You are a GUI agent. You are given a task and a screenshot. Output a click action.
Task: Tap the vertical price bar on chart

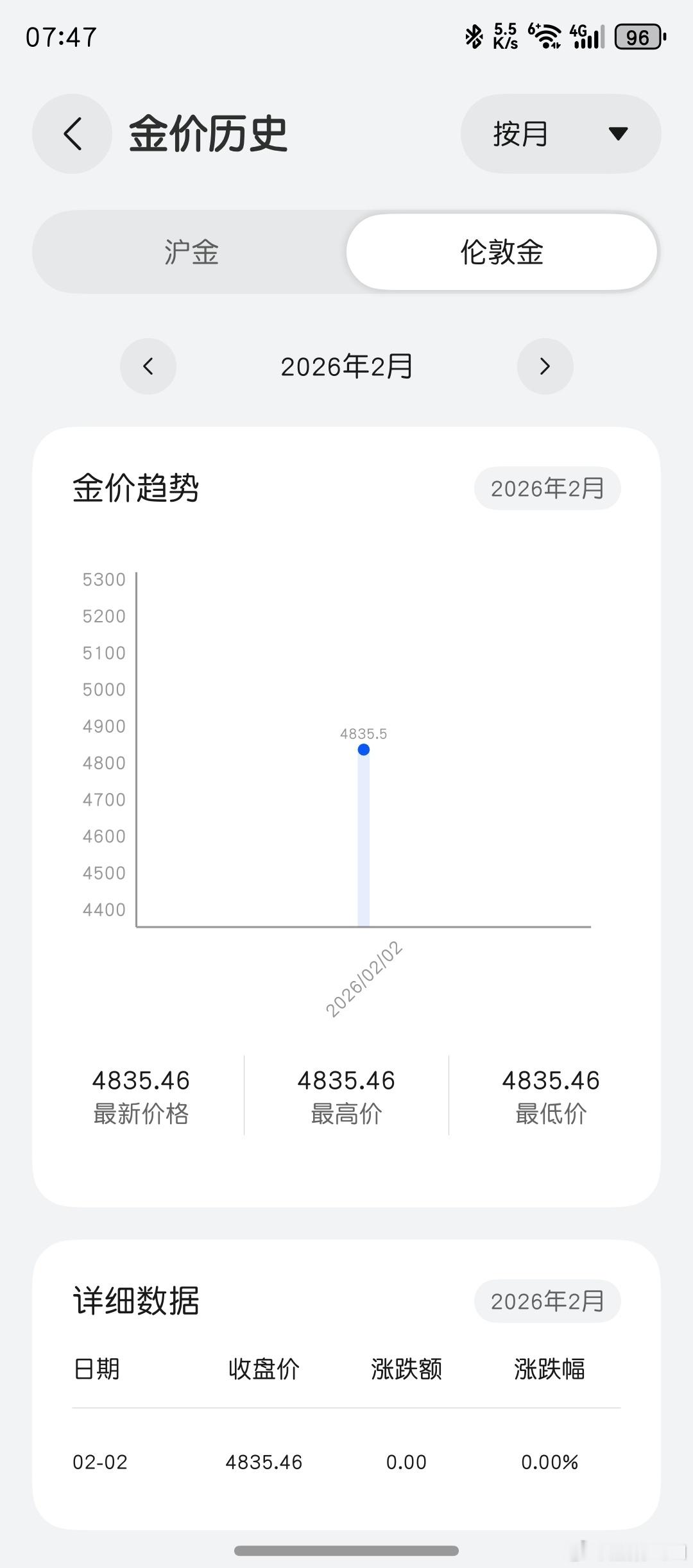coord(363,840)
